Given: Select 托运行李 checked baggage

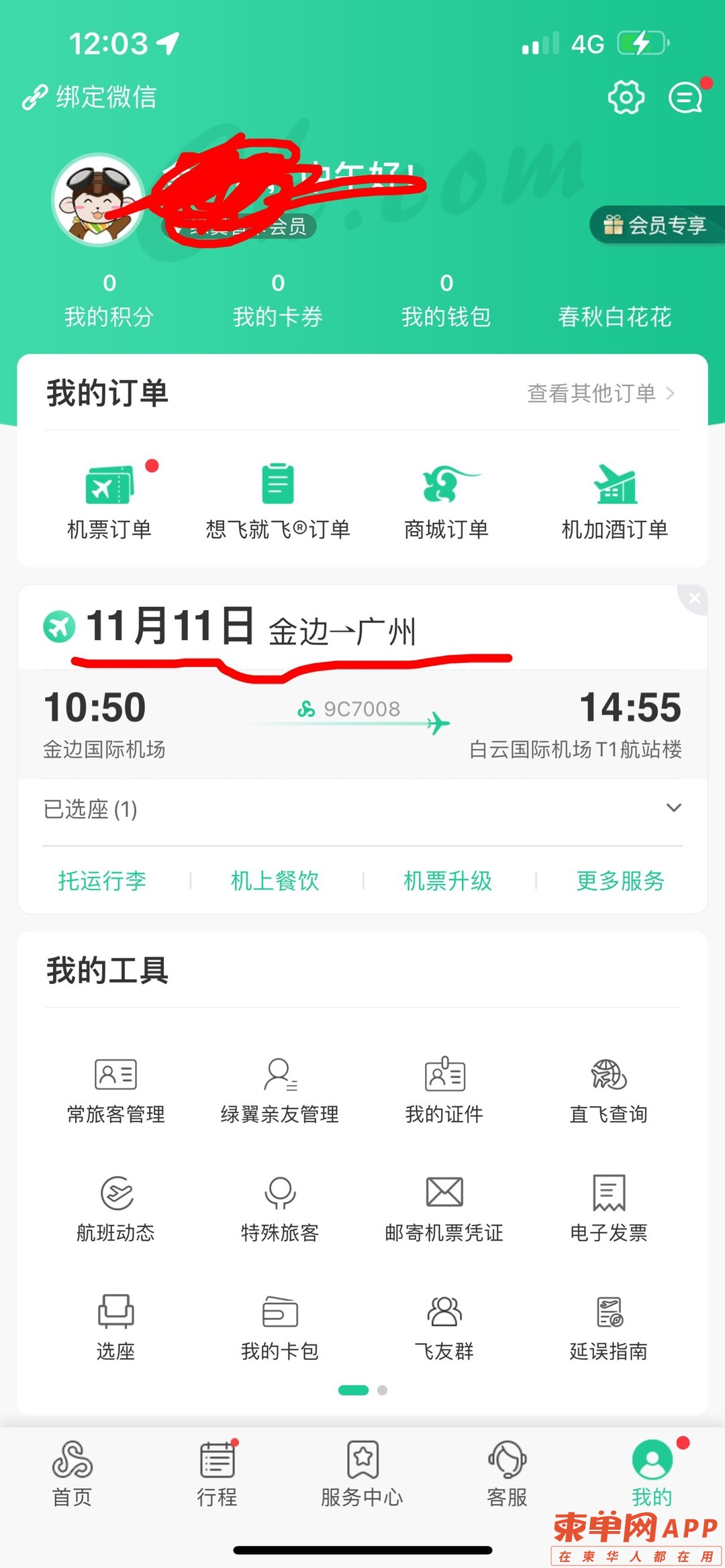Looking at the screenshot, I should (x=102, y=881).
